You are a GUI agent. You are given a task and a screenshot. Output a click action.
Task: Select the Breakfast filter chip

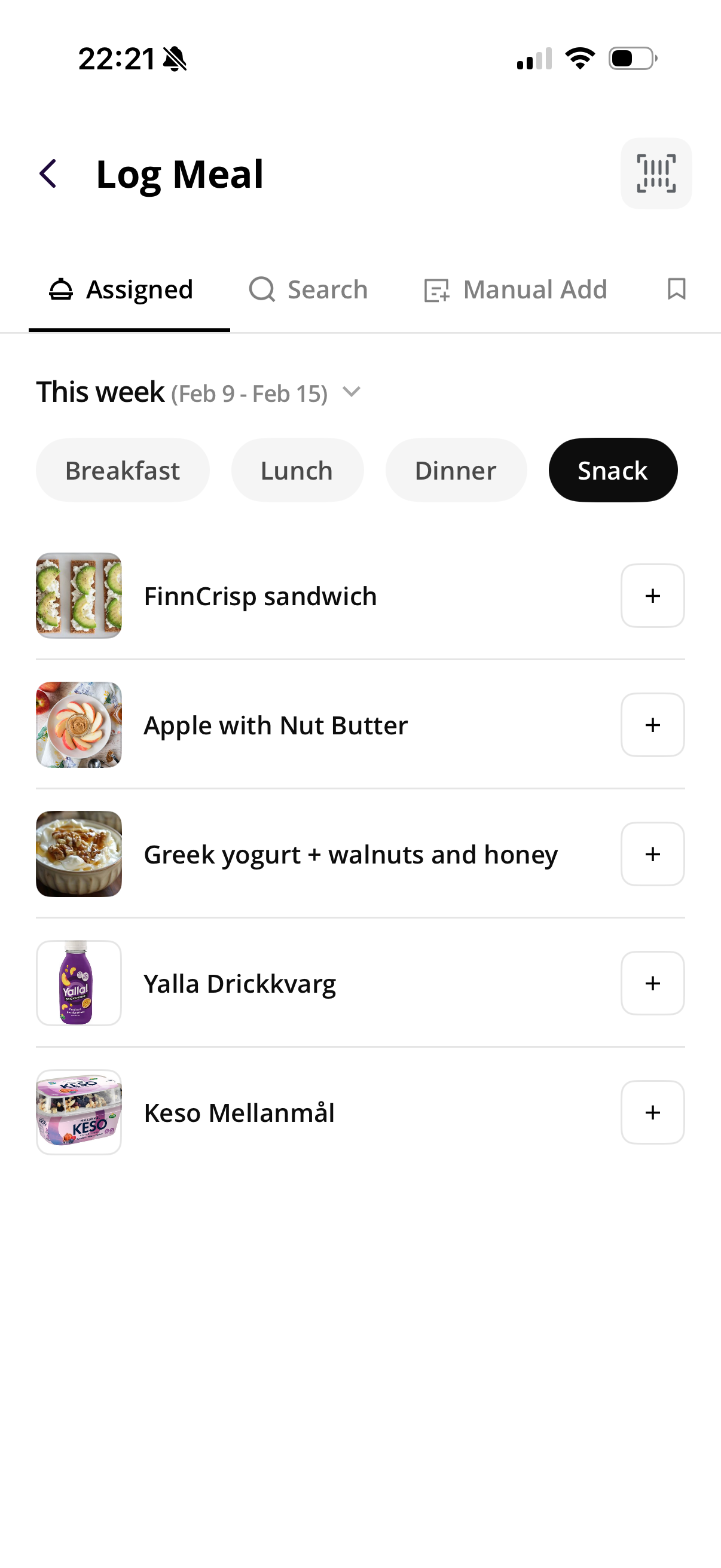(123, 469)
